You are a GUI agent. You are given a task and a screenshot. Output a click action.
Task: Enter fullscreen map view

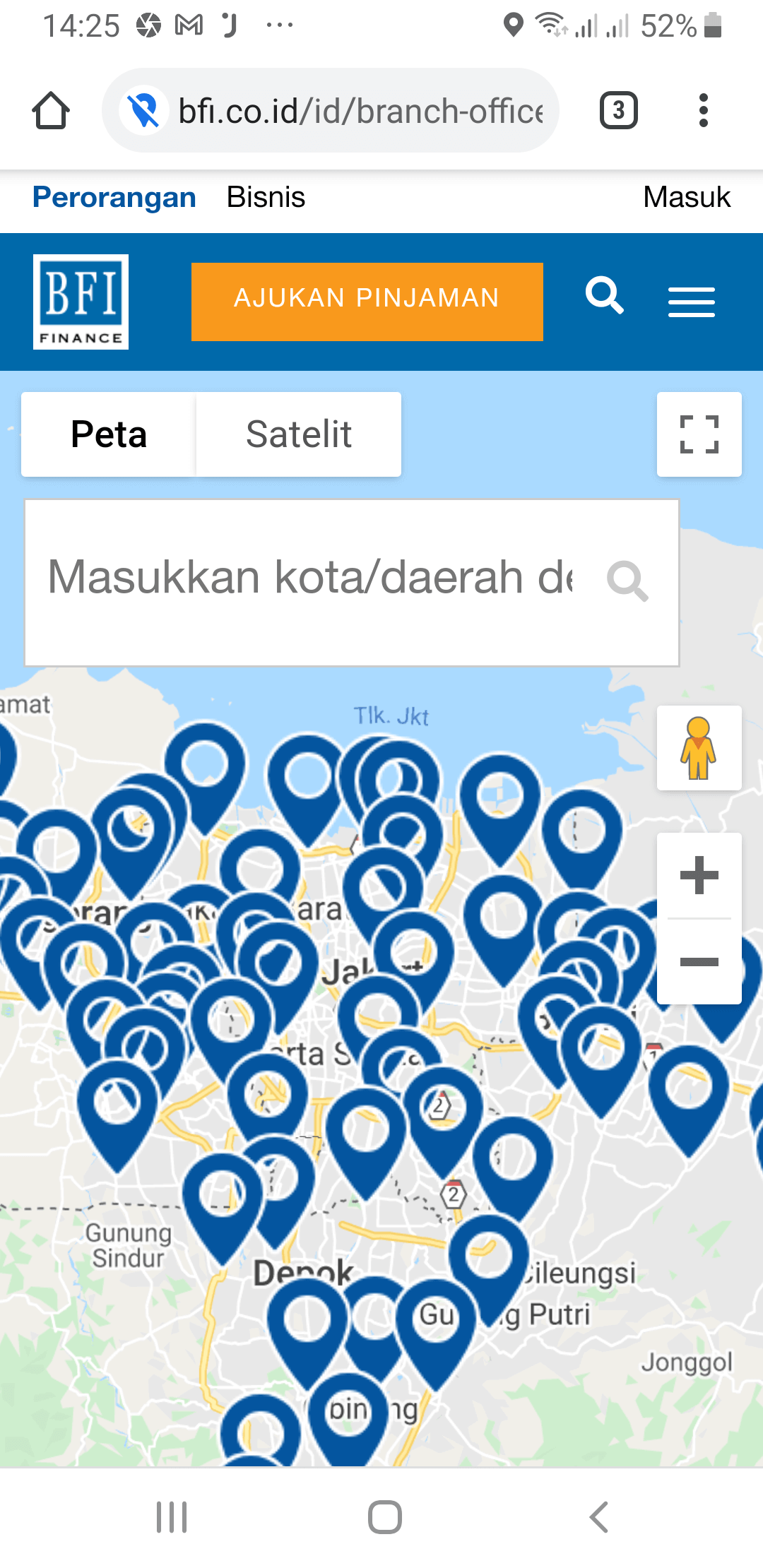[x=699, y=434]
